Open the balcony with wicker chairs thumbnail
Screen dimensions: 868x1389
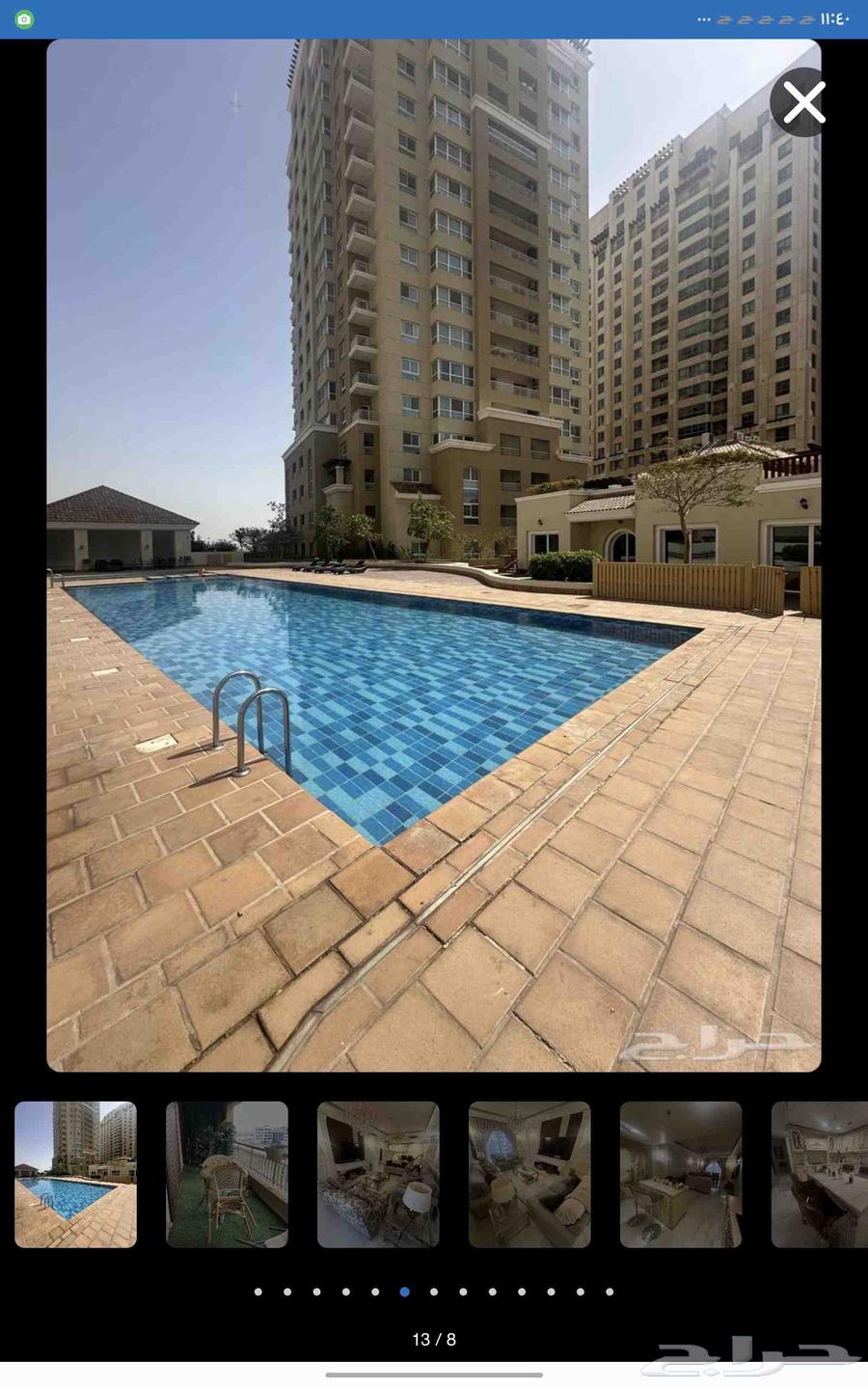click(227, 1174)
